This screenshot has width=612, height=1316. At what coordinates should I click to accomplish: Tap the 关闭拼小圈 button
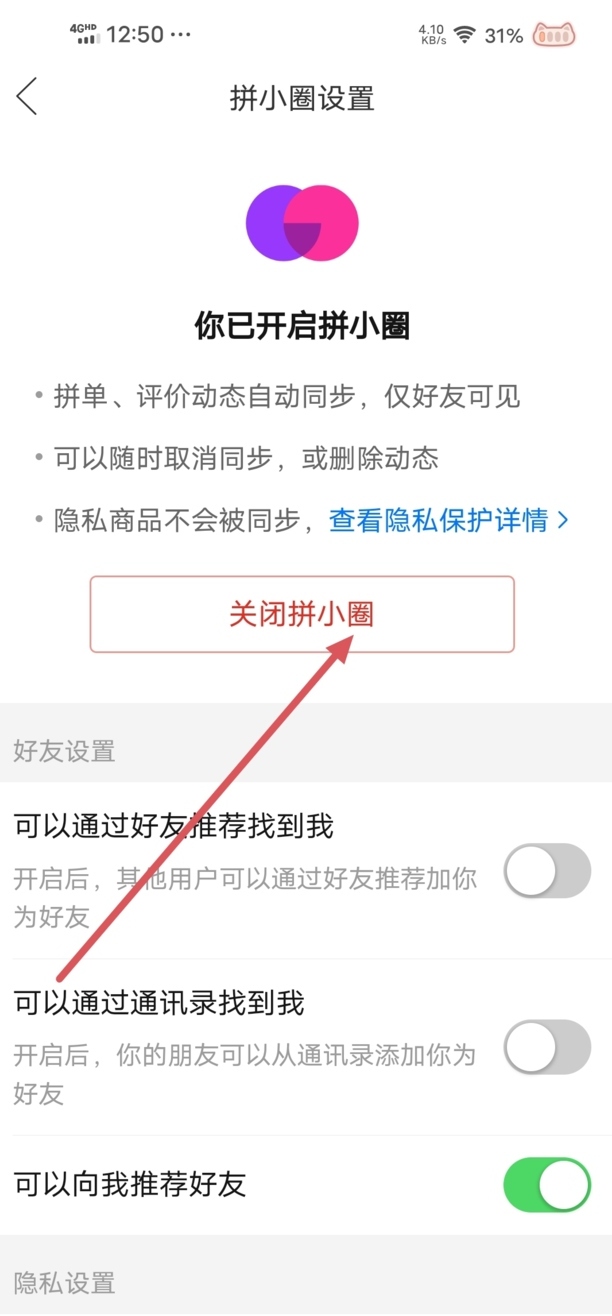coord(302,614)
